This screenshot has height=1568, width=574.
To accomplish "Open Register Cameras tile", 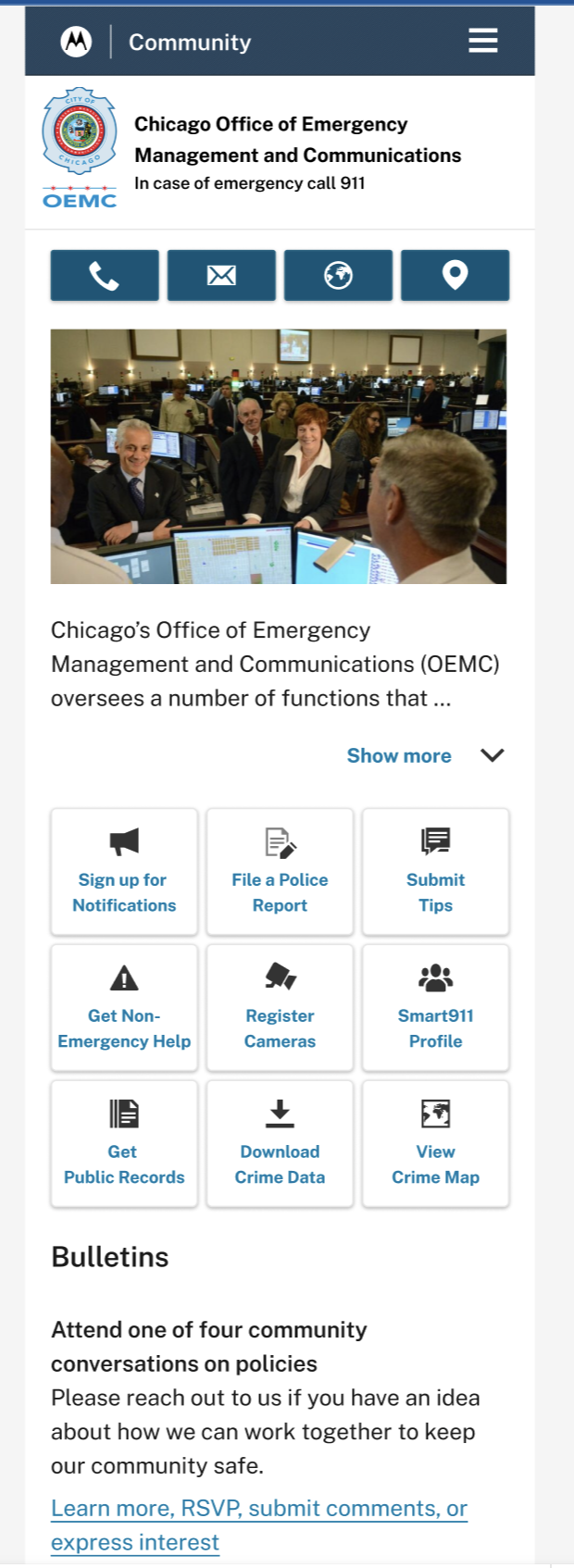I will [280, 1007].
